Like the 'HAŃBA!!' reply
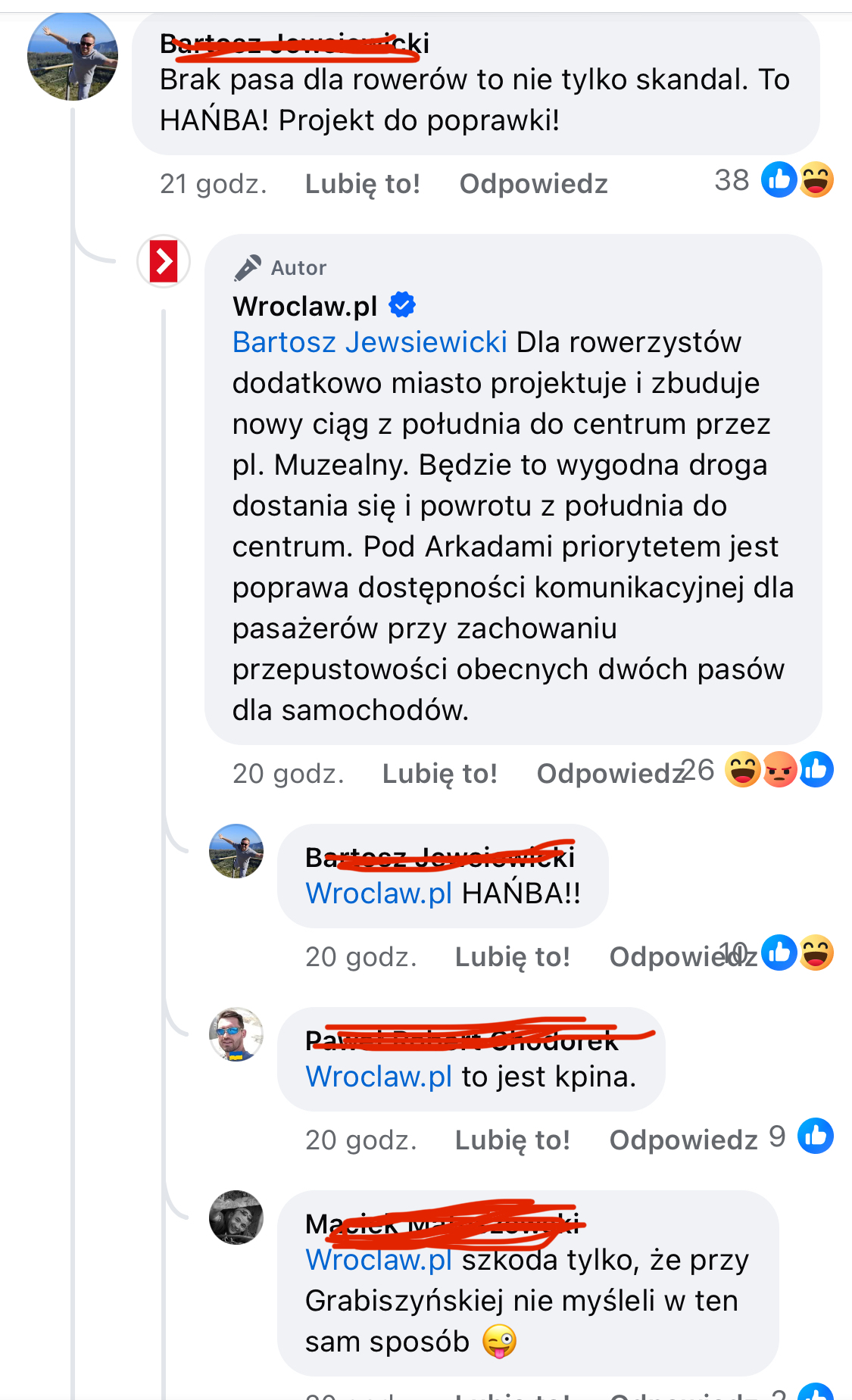Screen dimensions: 852x1400 (512, 957)
